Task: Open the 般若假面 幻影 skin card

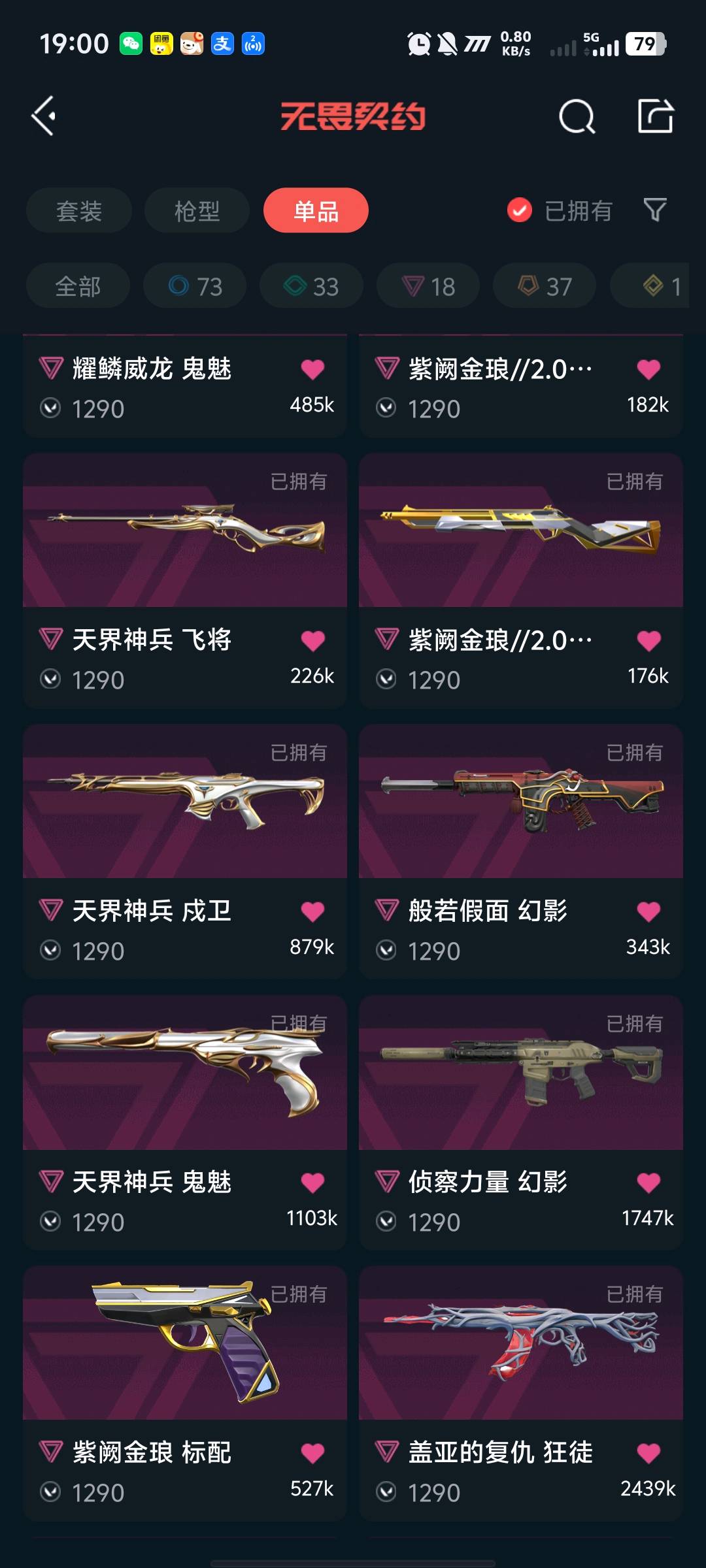Action: (521, 852)
